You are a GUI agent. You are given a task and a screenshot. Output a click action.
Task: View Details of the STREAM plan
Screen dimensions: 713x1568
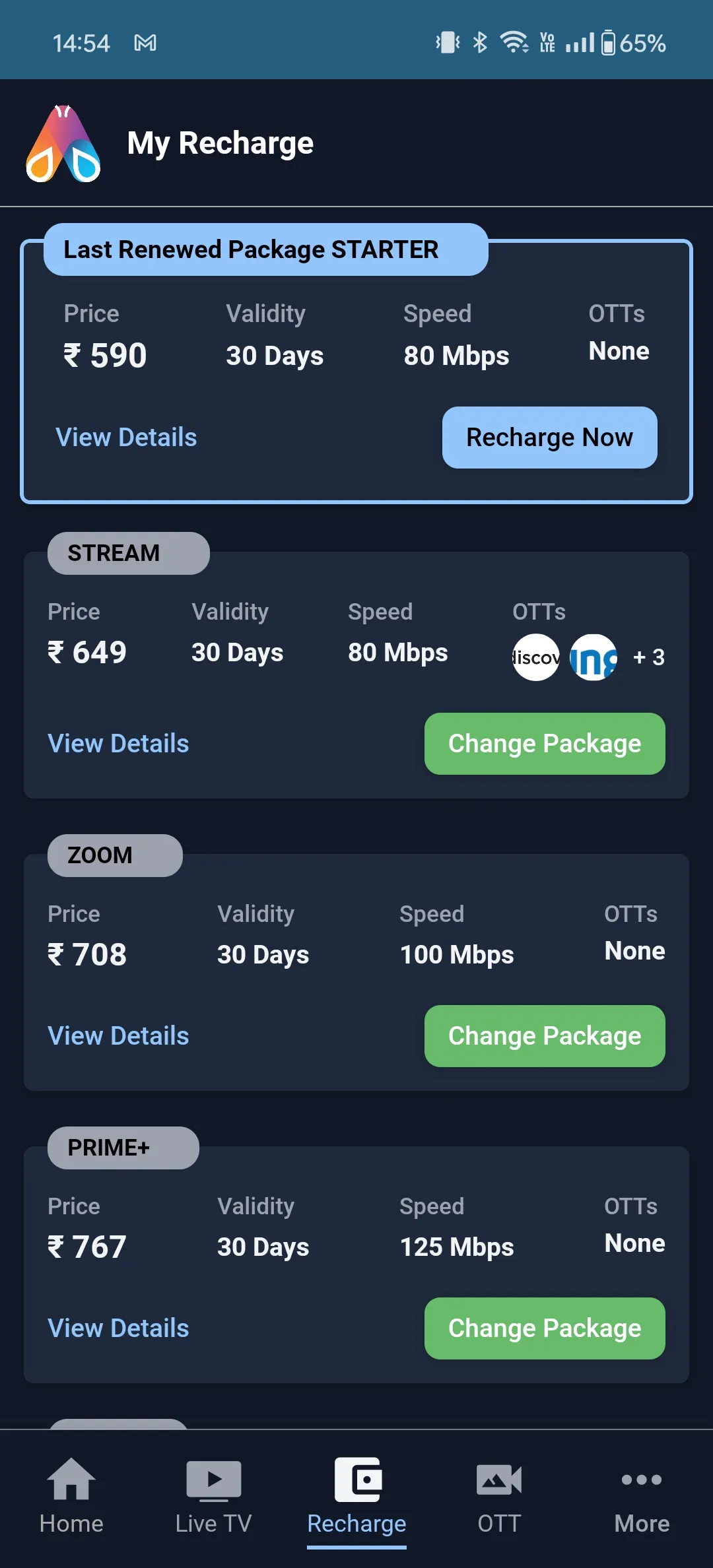pyautogui.click(x=118, y=743)
